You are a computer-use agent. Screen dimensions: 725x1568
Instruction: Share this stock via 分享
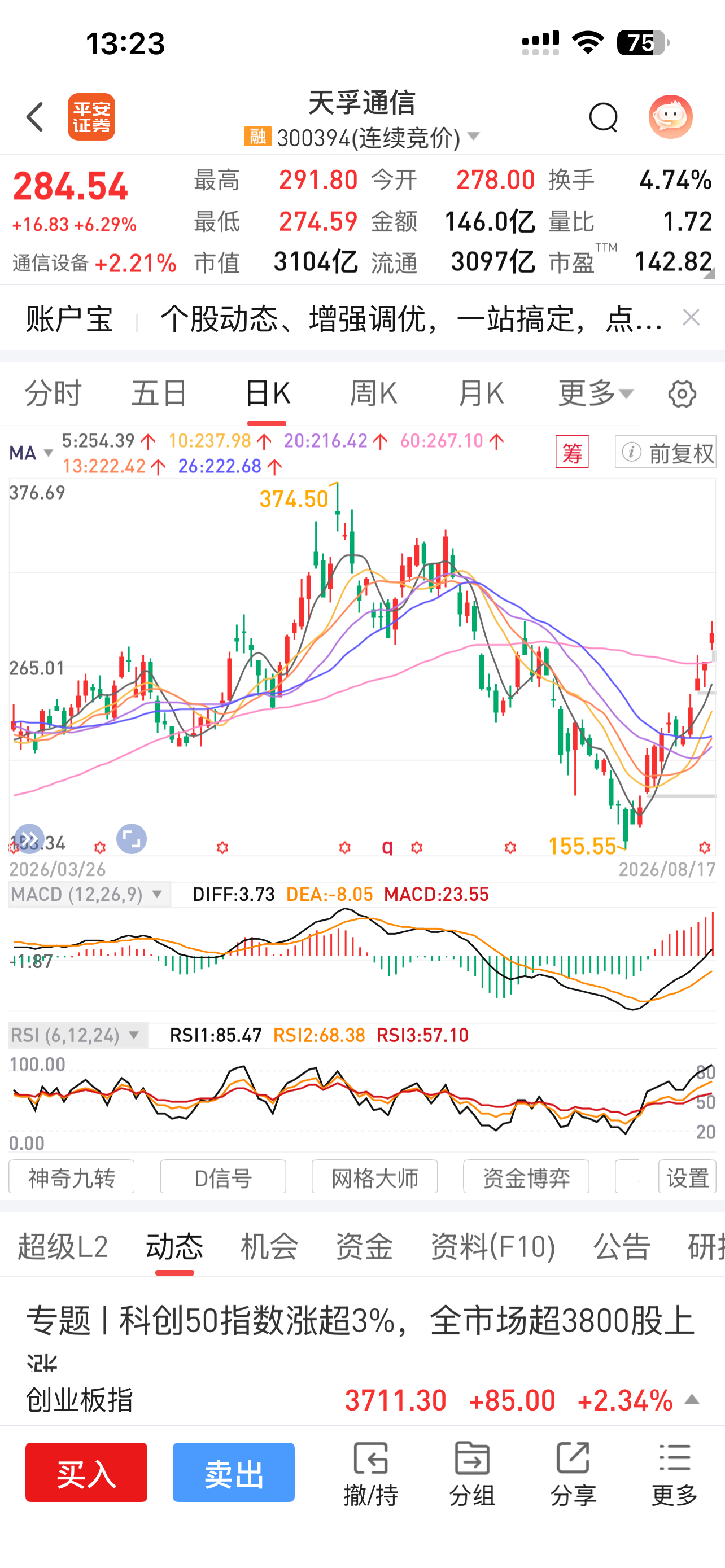pos(573,1473)
